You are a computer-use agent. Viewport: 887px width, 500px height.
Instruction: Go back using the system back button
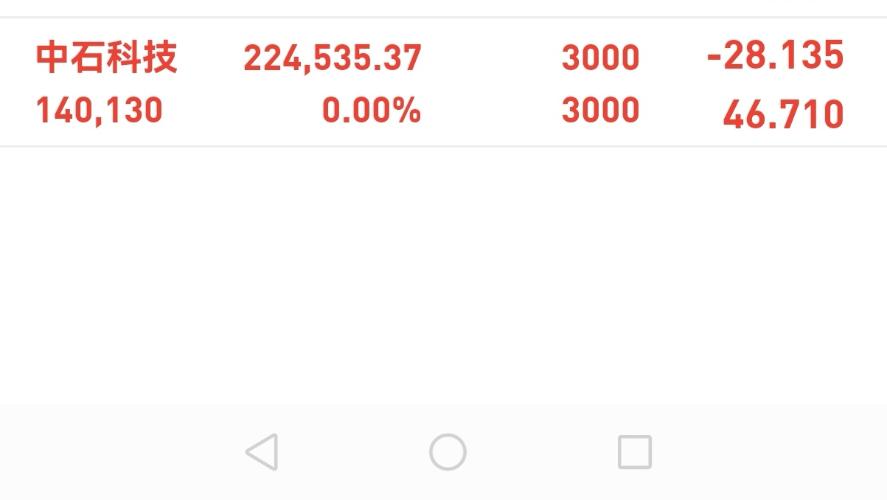click(x=262, y=452)
